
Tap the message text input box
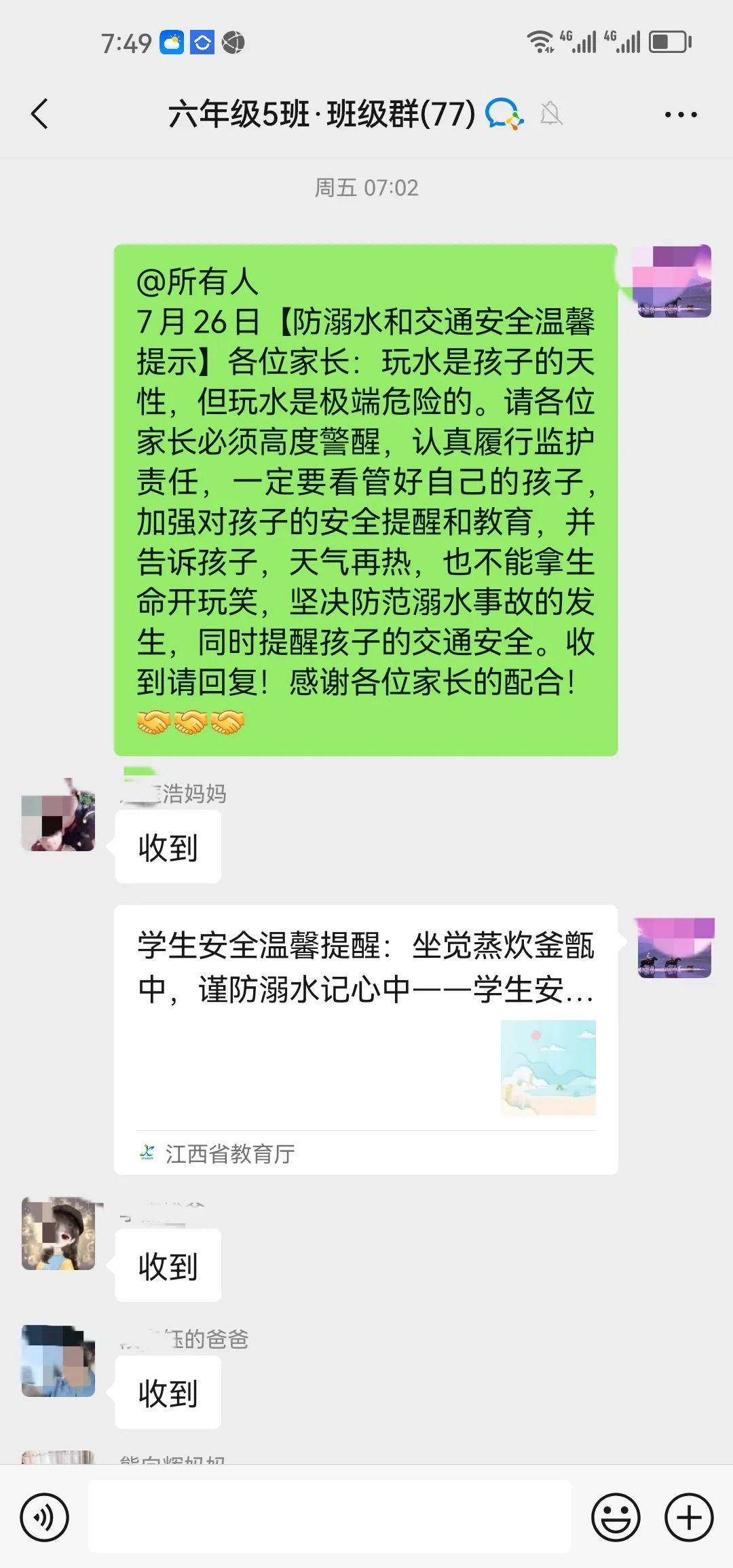[330, 1516]
